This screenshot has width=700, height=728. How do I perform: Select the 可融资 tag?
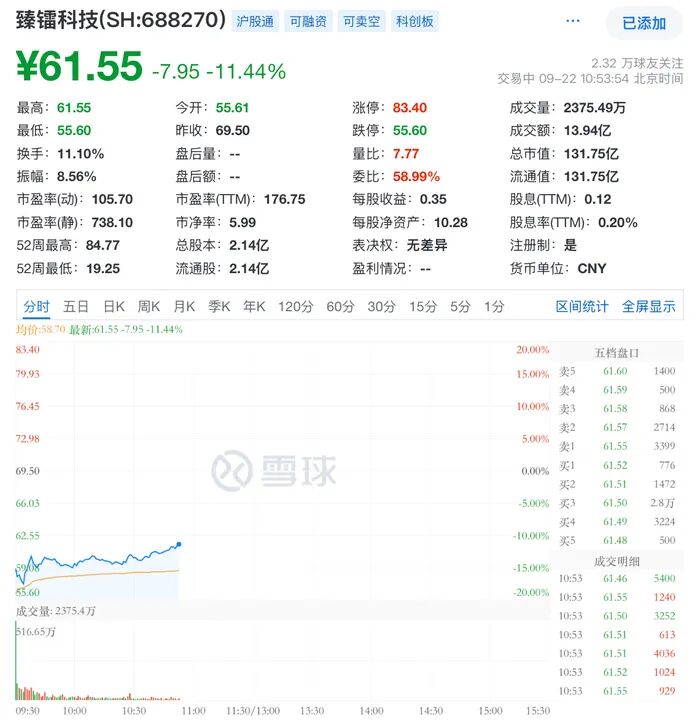click(308, 21)
